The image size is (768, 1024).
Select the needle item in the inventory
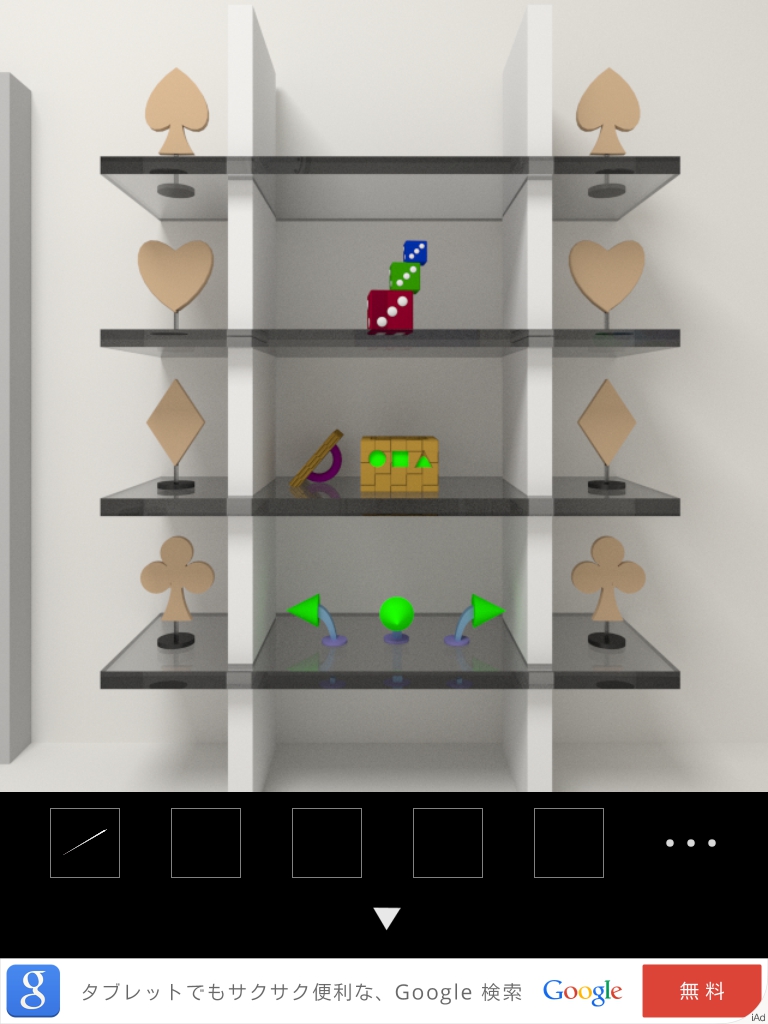pyautogui.click(x=85, y=842)
